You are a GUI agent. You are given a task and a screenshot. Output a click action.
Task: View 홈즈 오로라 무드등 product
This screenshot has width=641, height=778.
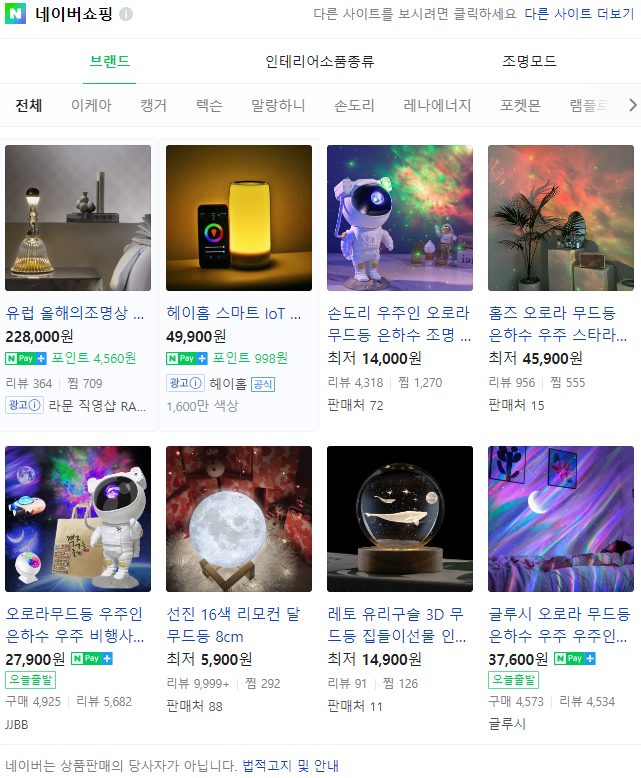pos(561,218)
